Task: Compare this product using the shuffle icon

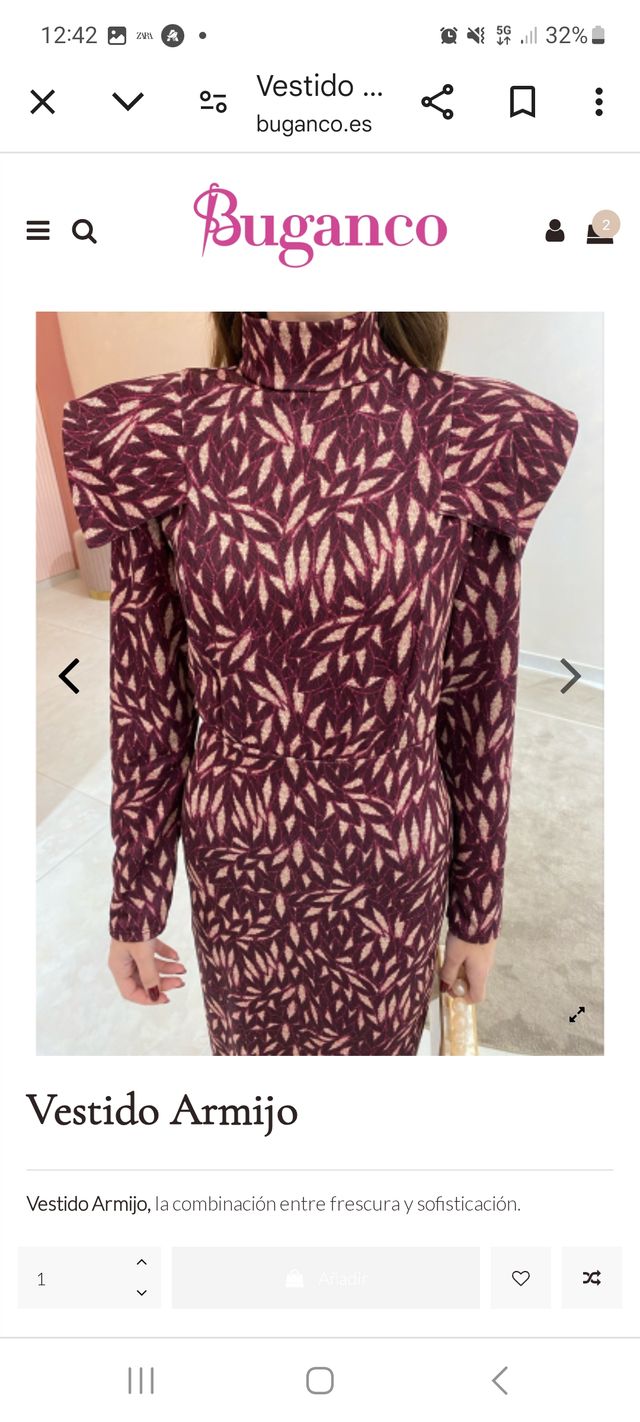Action: click(591, 1278)
